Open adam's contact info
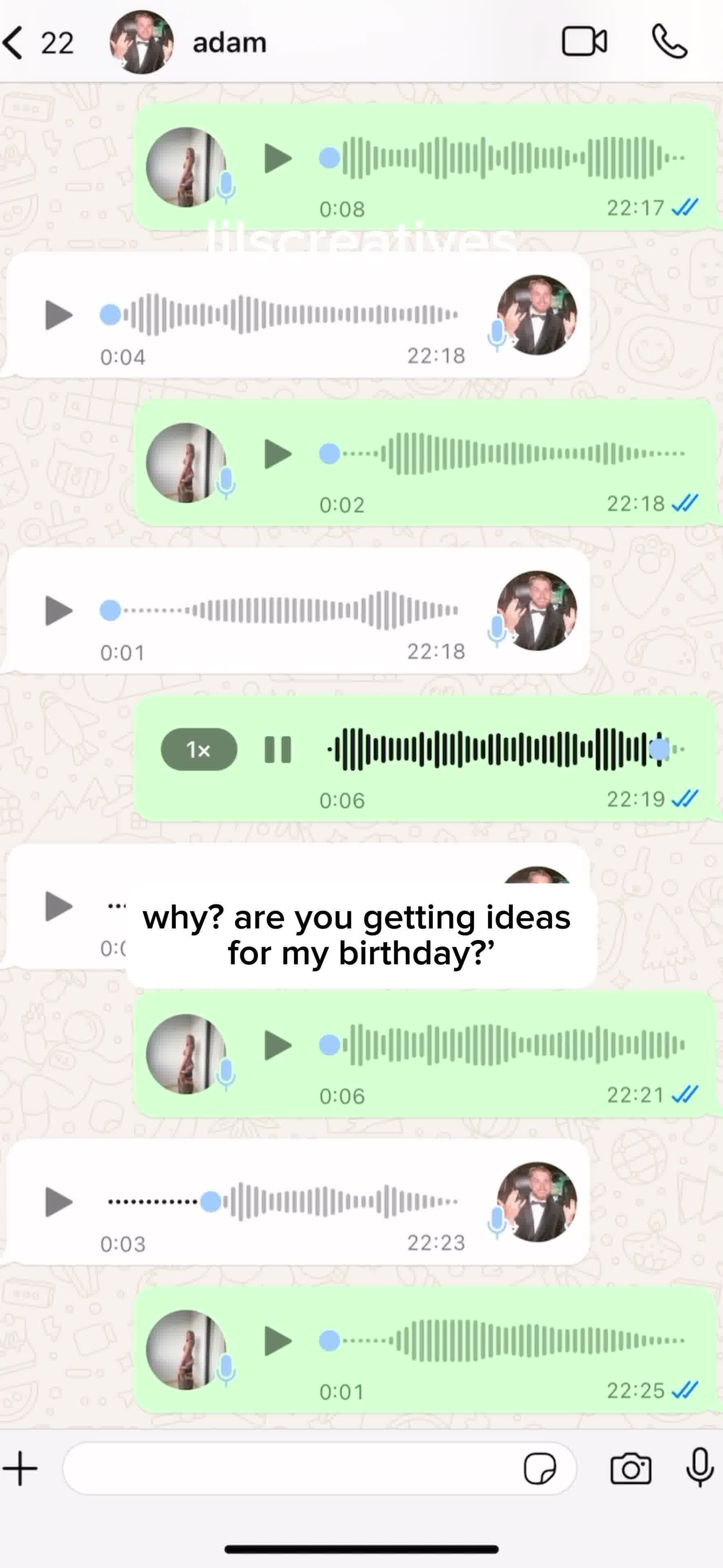The width and height of the screenshot is (723, 1568). (x=229, y=42)
